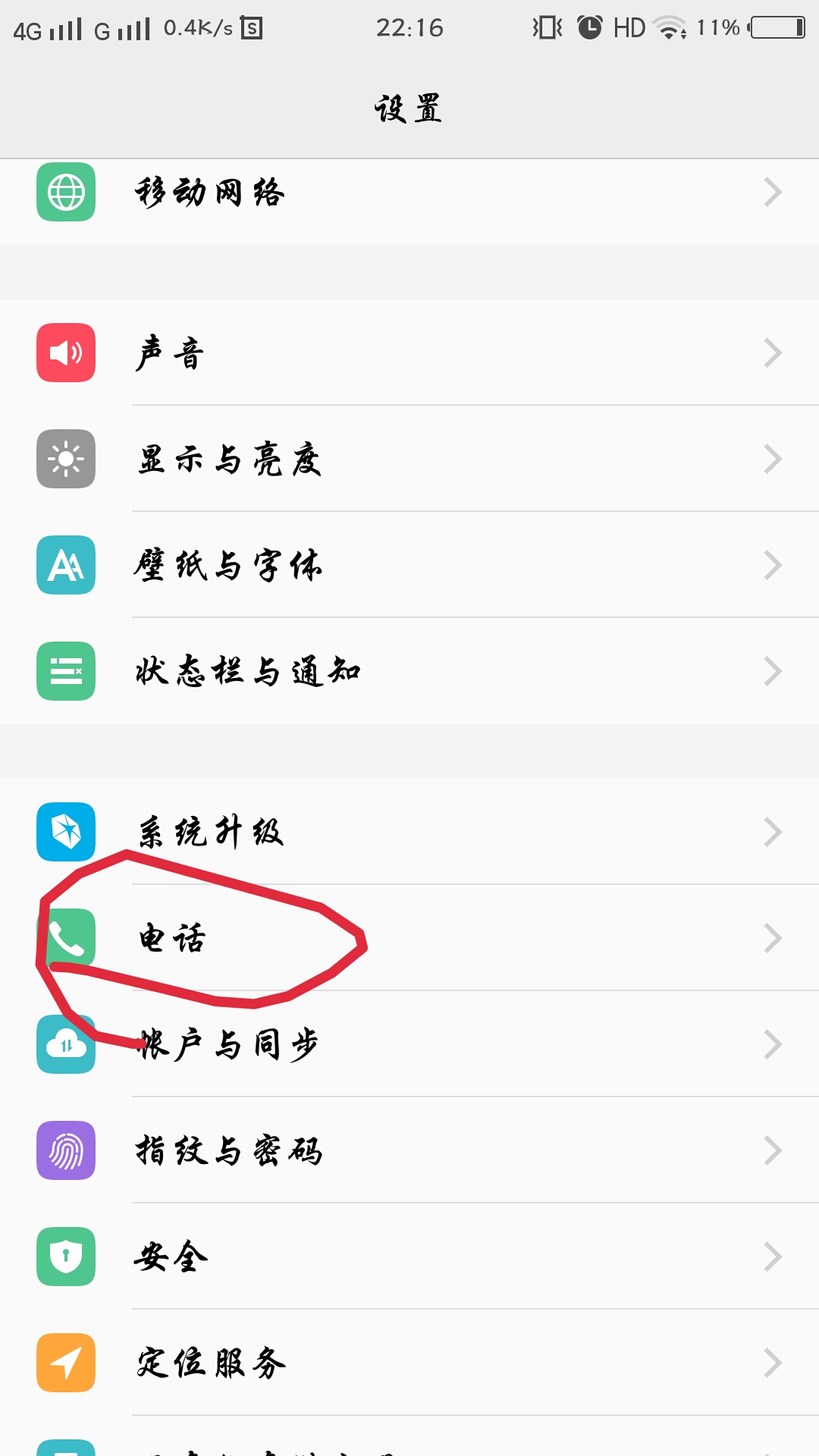Tap the display brightness sun icon
Screen dimensions: 819x1456
[65, 460]
